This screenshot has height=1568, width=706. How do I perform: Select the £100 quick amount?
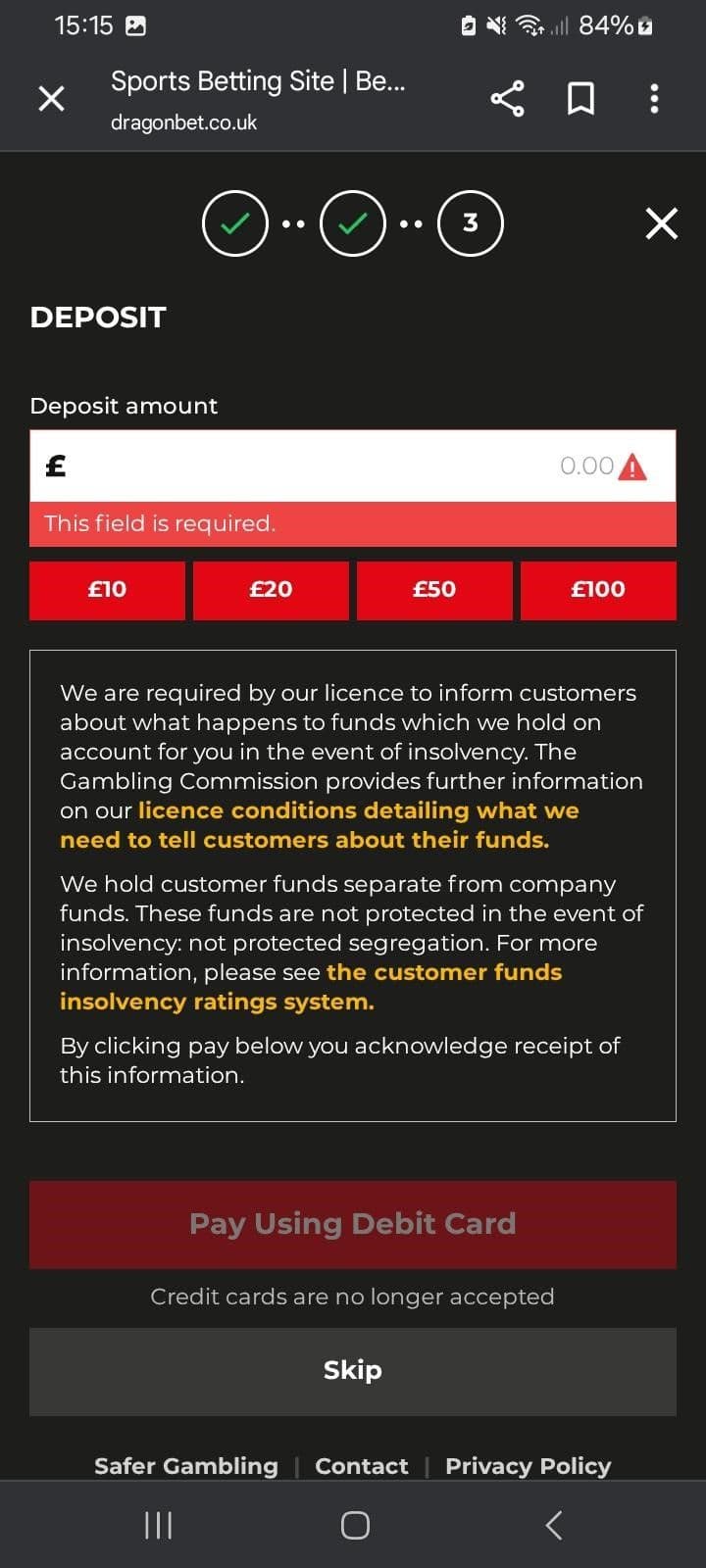[x=598, y=590]
